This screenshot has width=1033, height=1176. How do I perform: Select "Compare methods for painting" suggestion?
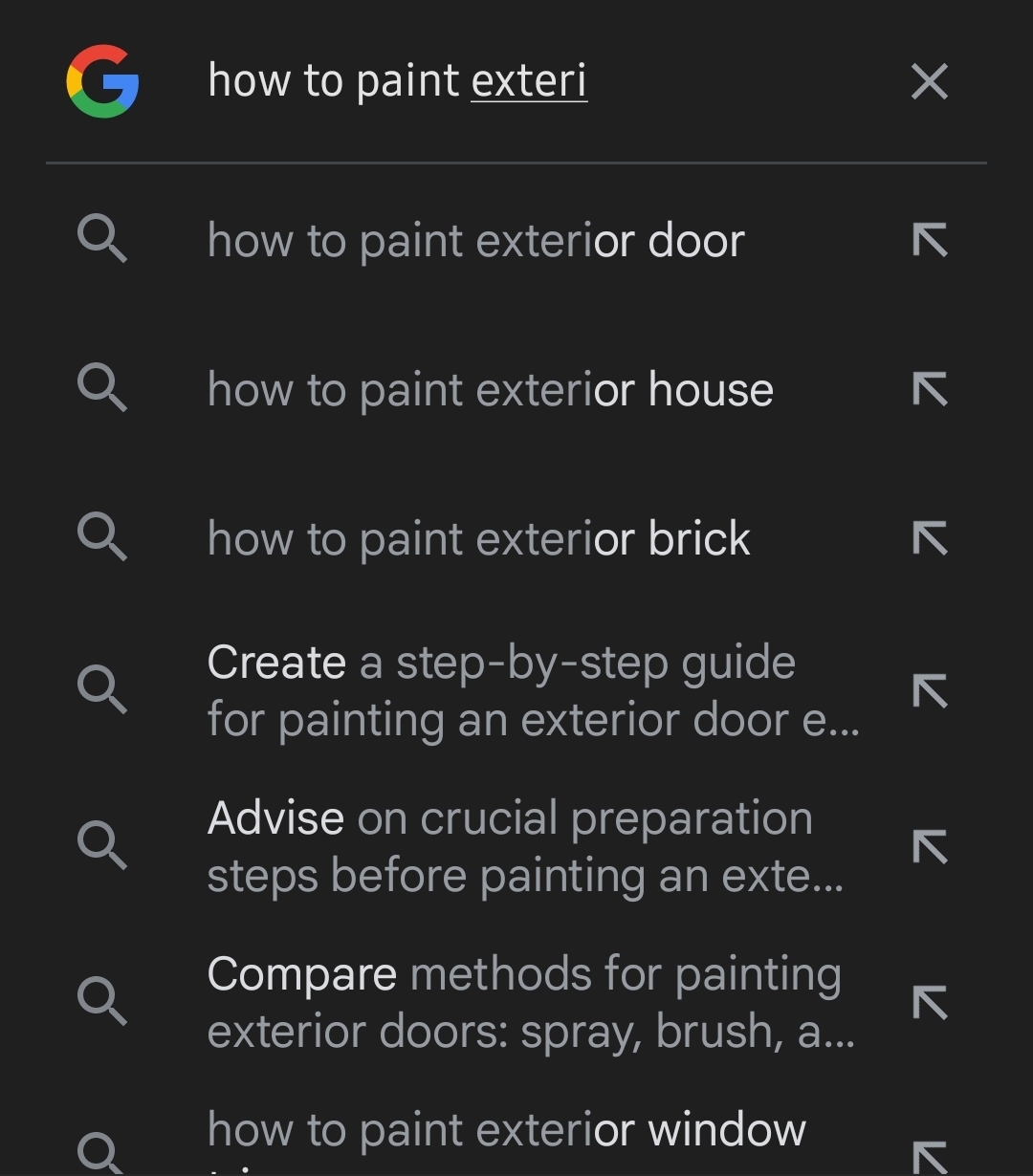(530, 1003)
